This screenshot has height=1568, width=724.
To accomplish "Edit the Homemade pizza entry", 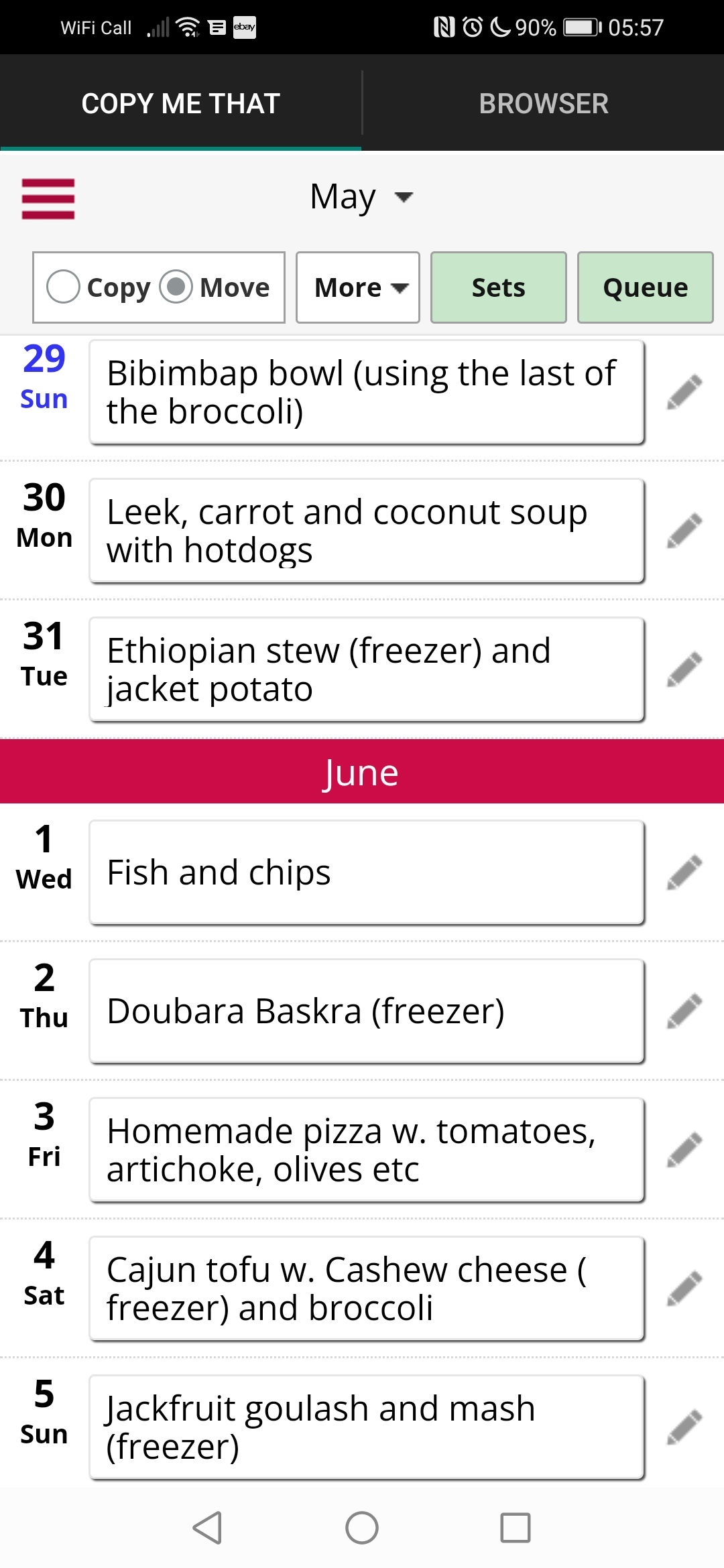I will pyautogui.click(x=684, y=1150).
